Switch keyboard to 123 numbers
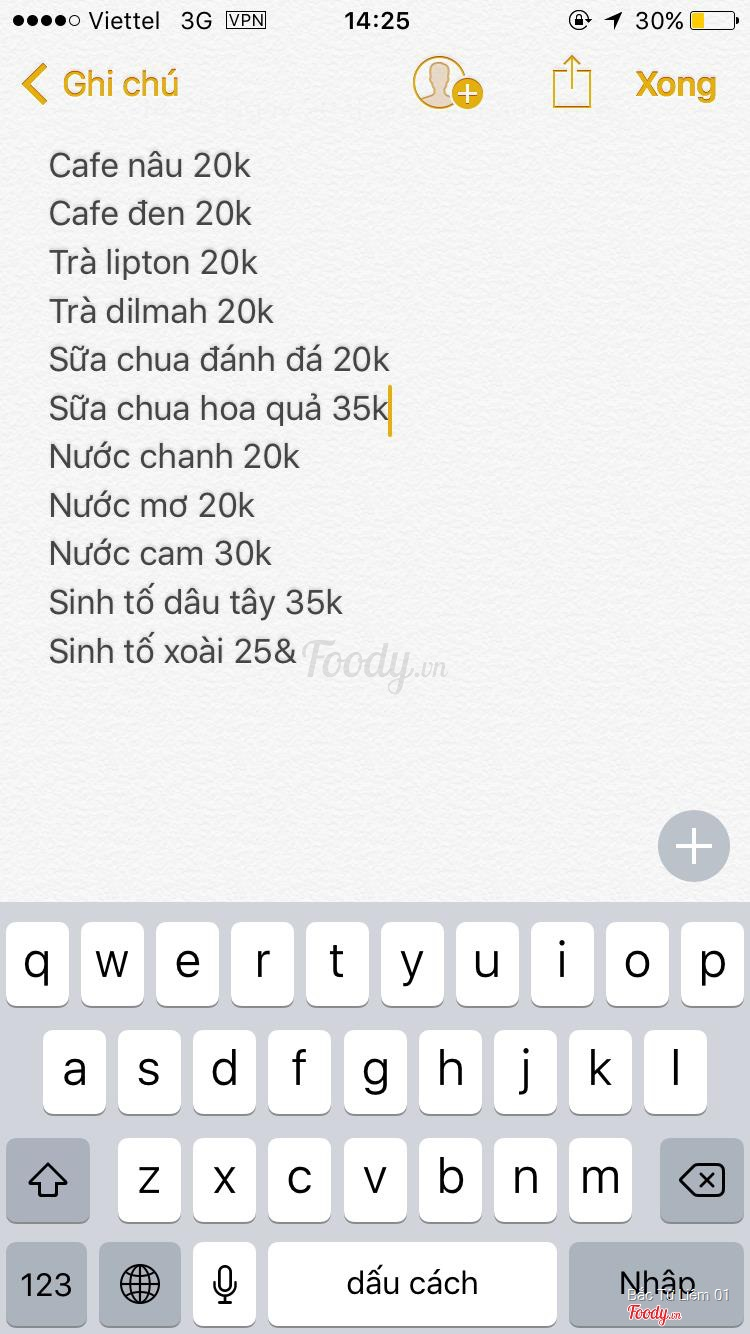Viewport: 750px width, 1334px height. pyautogui.click(x=46, y=1284)
